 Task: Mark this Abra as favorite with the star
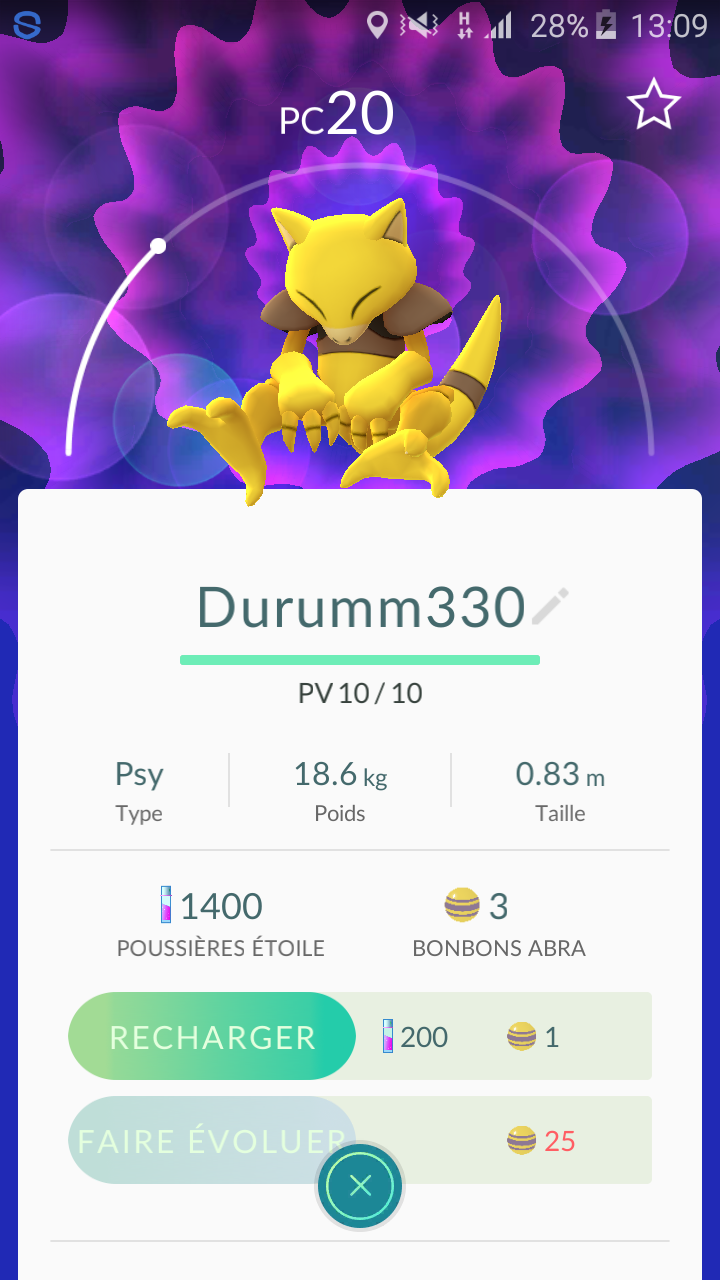coord(653,104)
